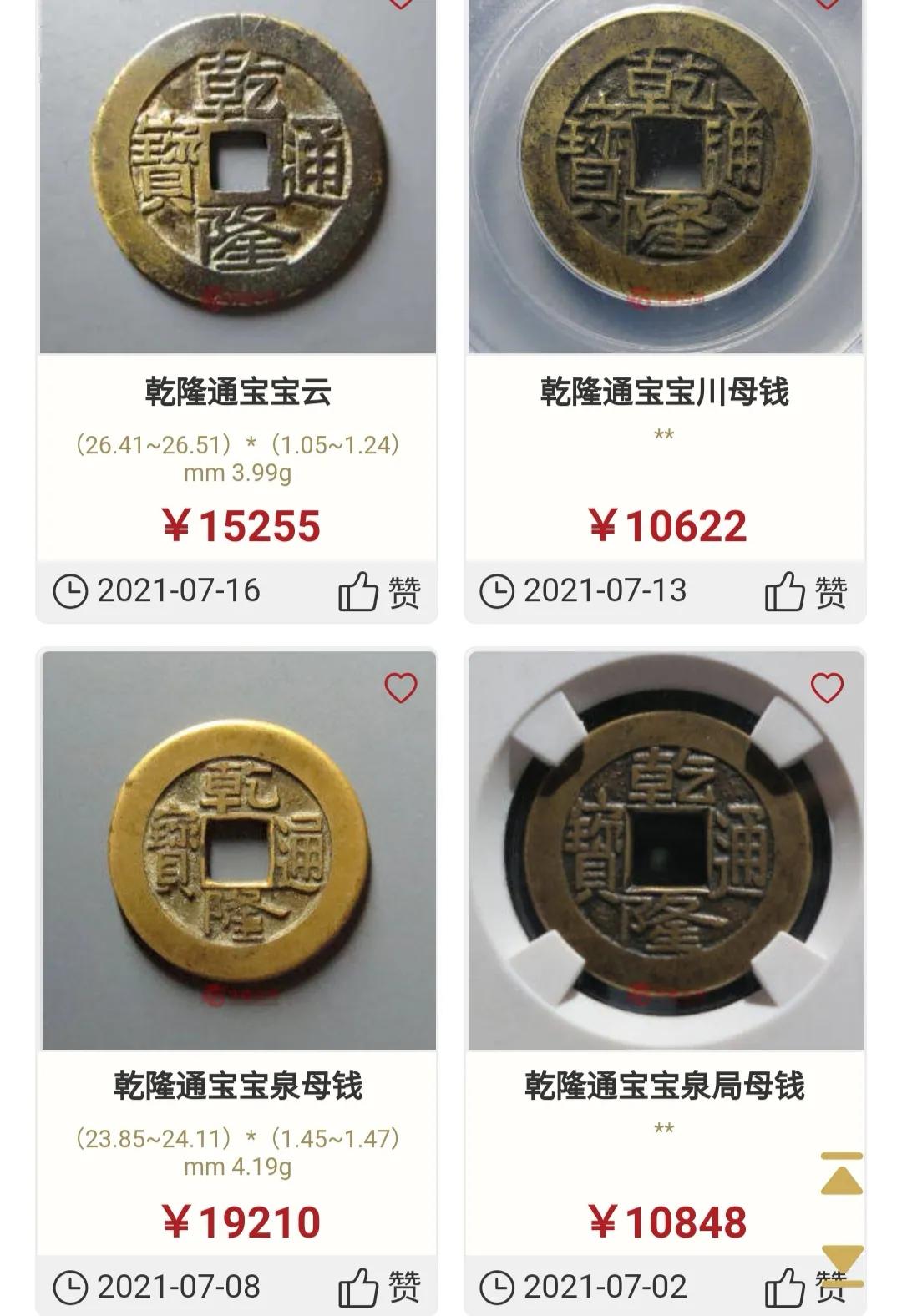The height and width of the screenshot is (1316, 902).
Task: Favorite the 乾隆通宝宝泉母钱 coin with the heart
Action: tap(400, 688)
